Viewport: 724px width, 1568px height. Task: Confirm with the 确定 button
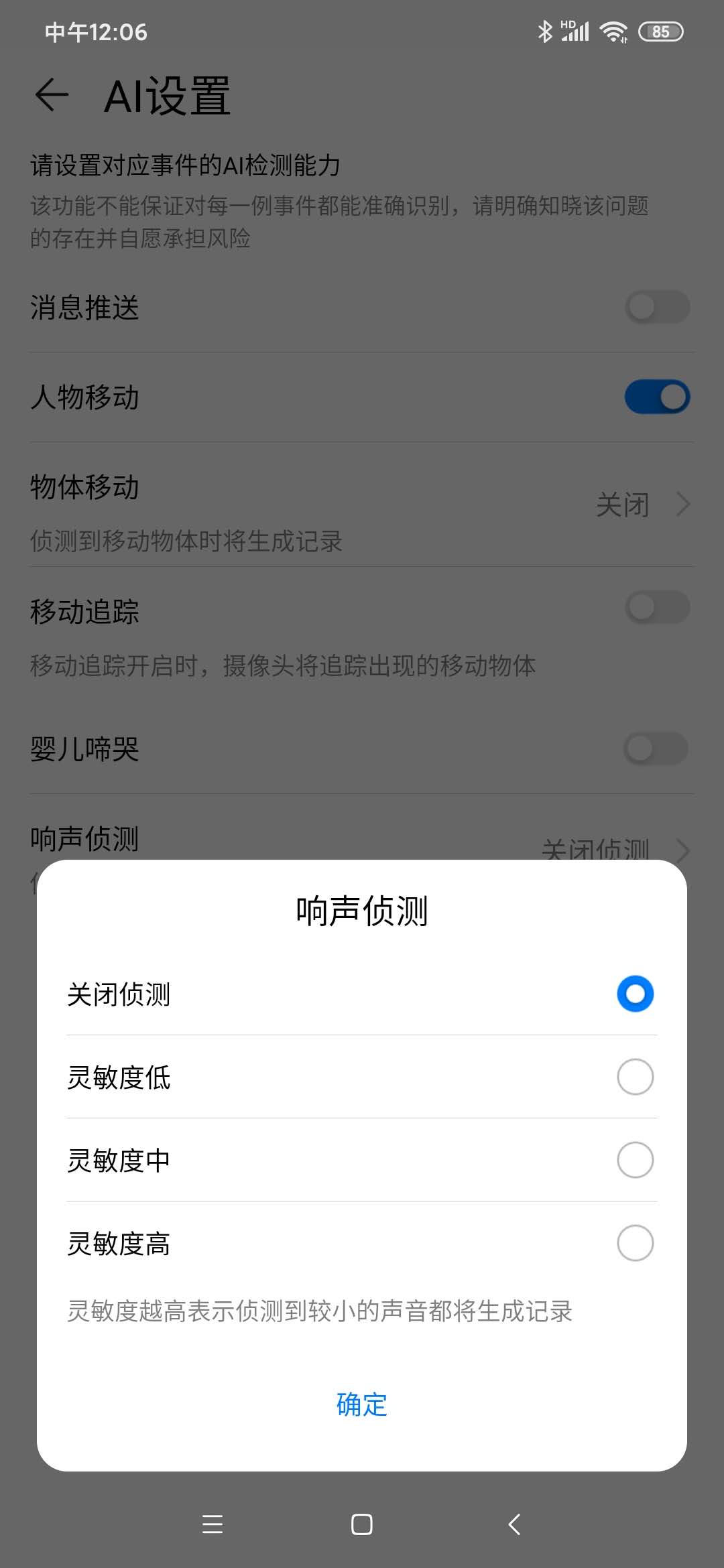point(362,1406)
